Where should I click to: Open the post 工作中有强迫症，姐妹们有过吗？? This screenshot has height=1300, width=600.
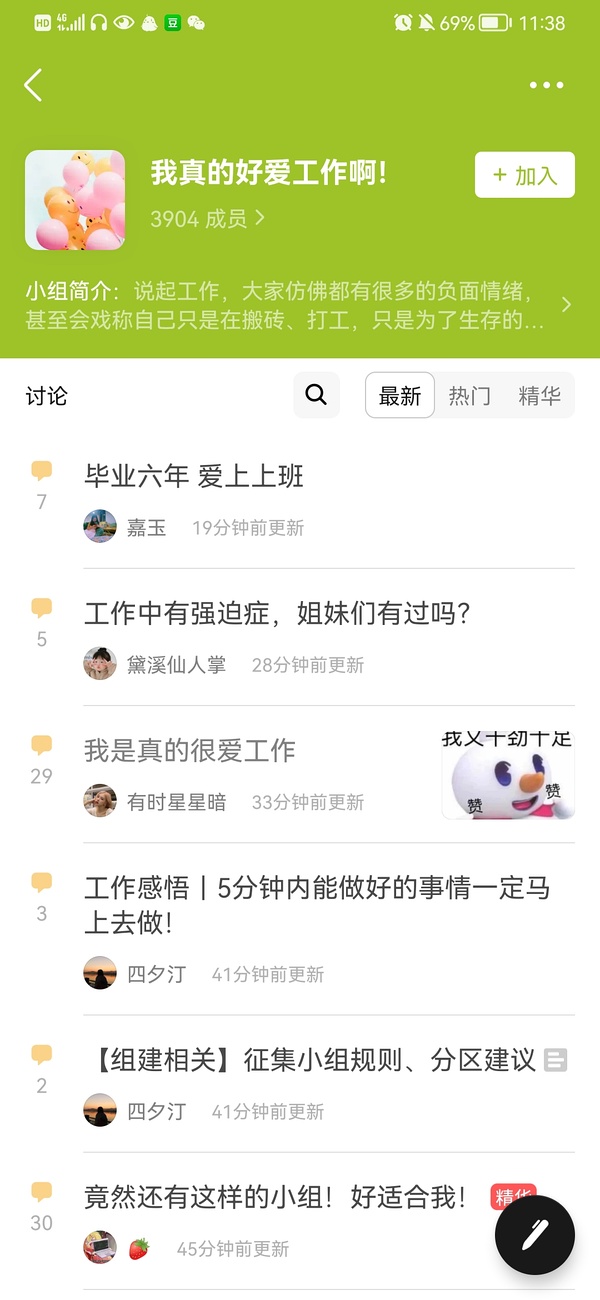pyautogui.click(x=277, y=613)
